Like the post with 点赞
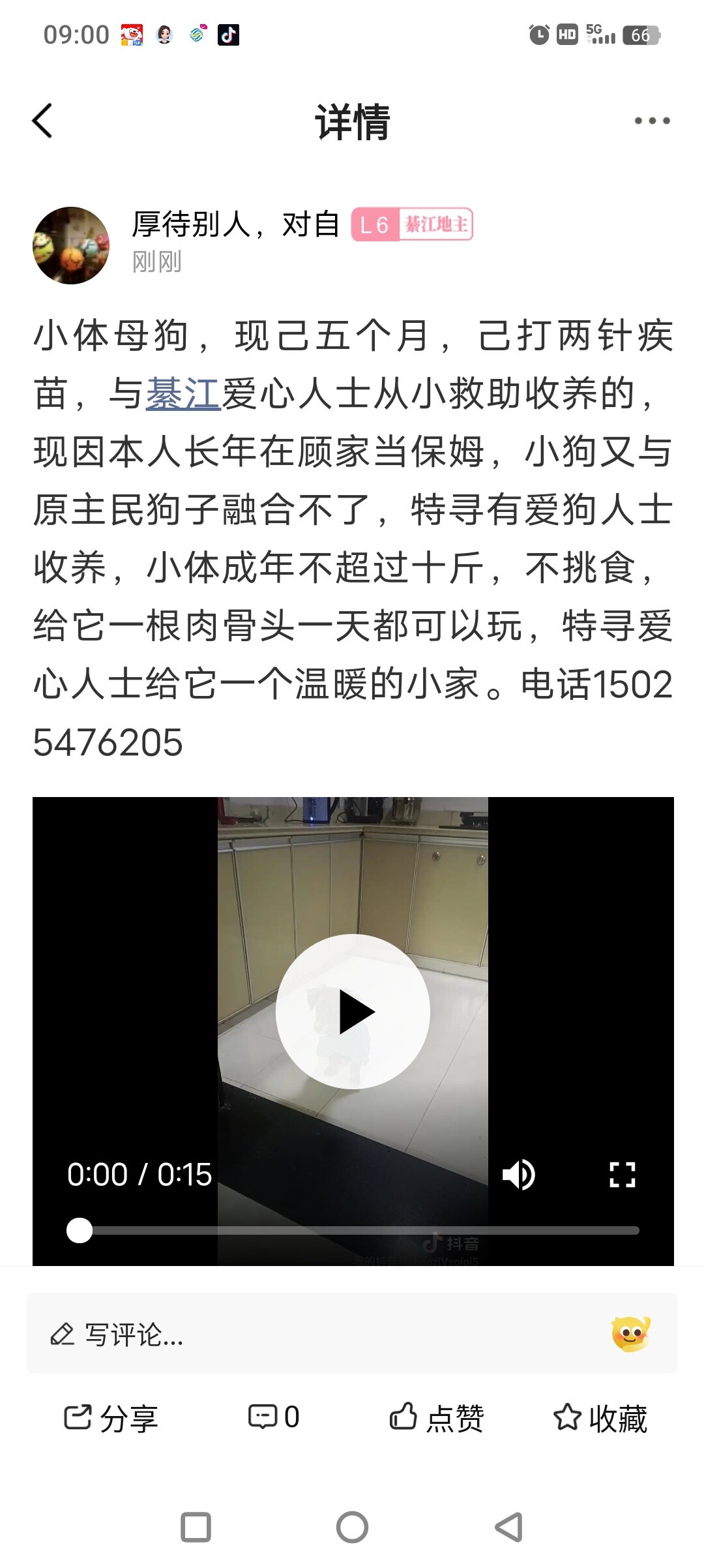The height and width of the screenshot is (1568, 704). click(x=437, y=1418)
